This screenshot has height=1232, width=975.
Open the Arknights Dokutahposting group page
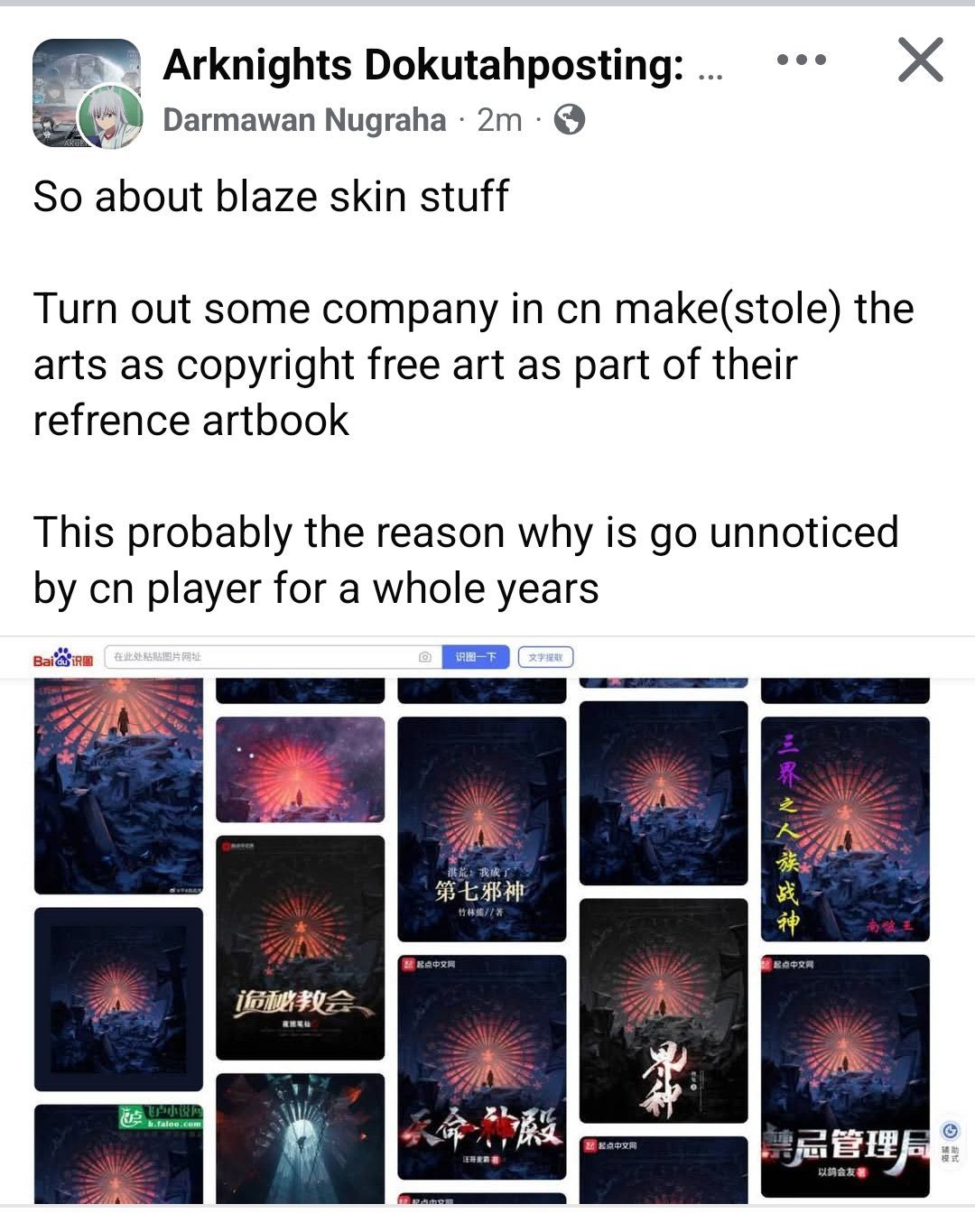422,66
